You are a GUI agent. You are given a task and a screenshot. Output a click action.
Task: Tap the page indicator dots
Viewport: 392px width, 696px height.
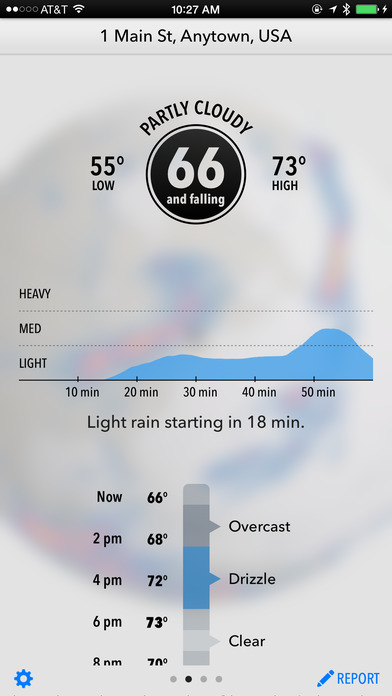[196, 679]
